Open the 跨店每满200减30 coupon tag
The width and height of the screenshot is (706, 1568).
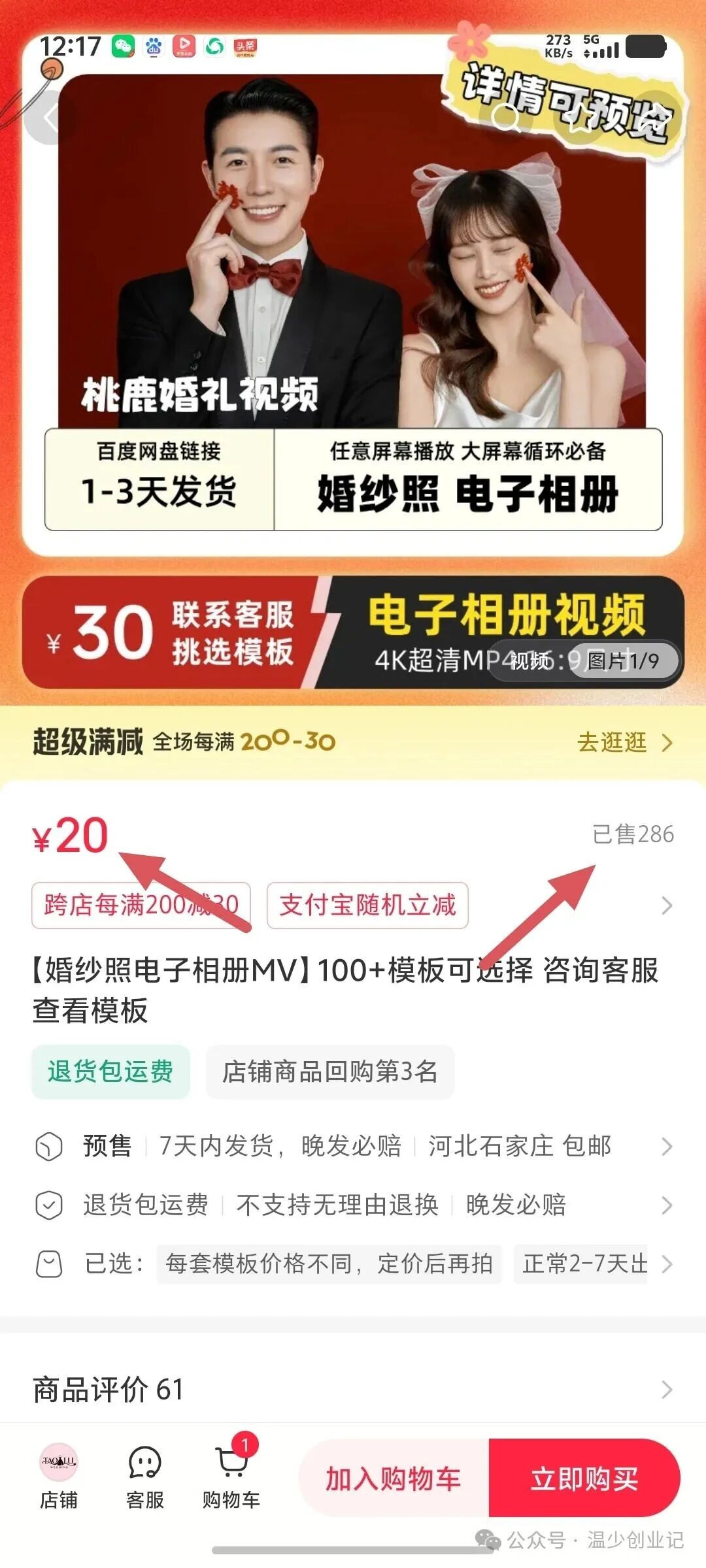[141, 906]
